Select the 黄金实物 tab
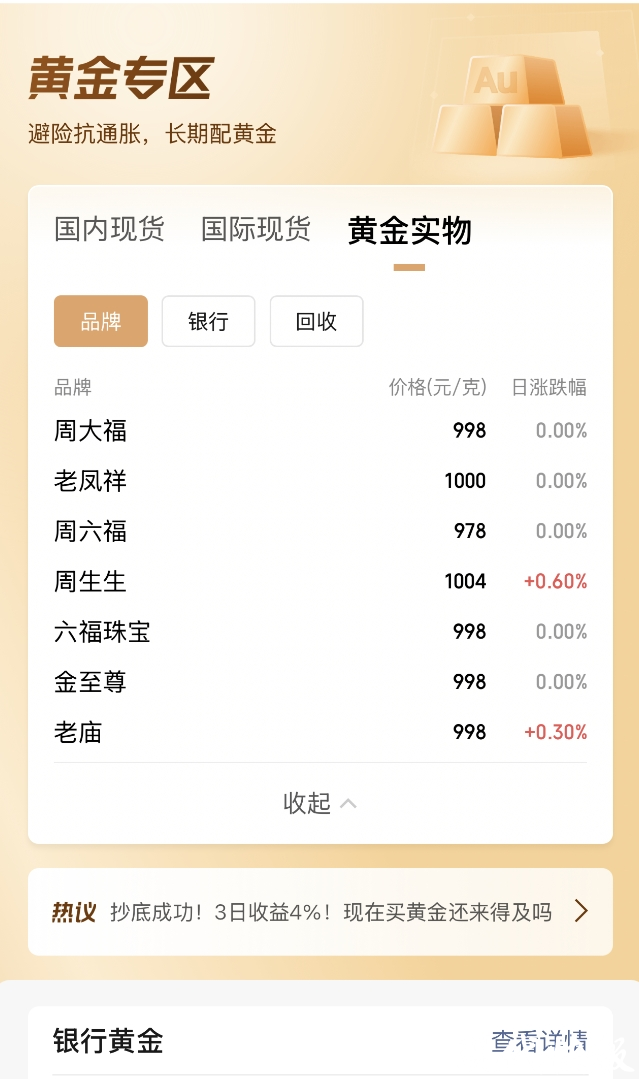Screen dimensions: 639x1079 (x=409, y=232)
